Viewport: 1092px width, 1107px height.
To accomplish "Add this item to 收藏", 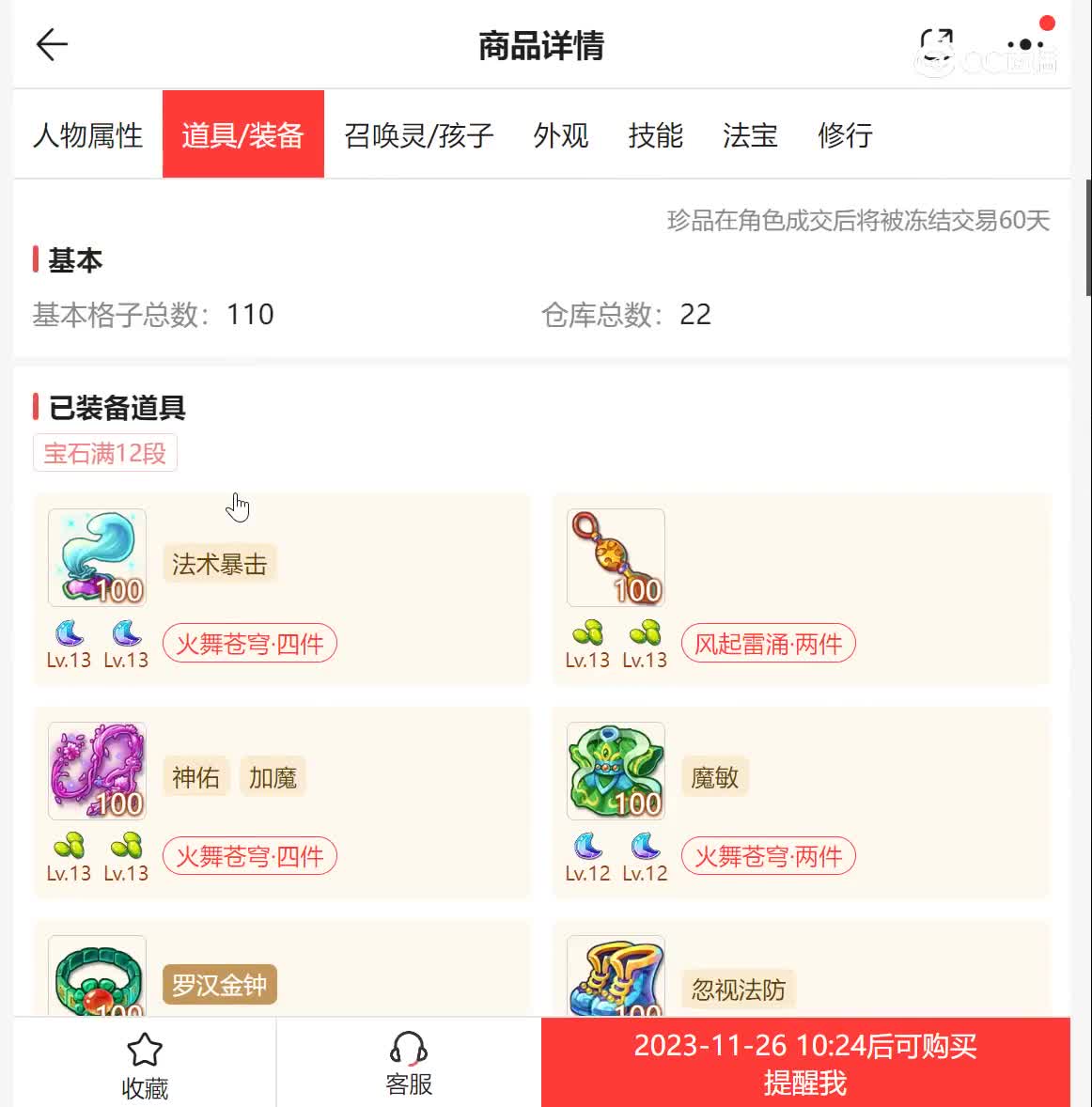I will point(145,1065).
